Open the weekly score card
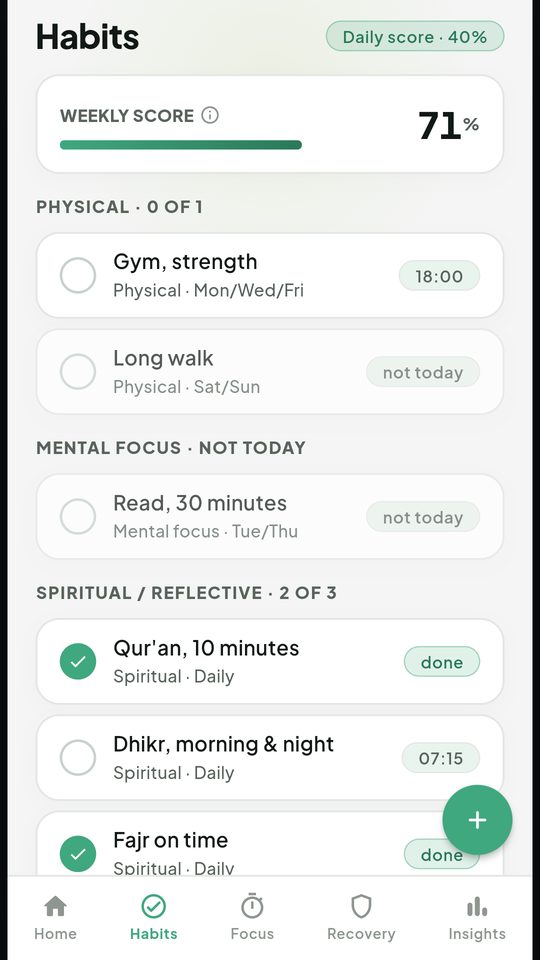The width and height of the screenshot is (540, 960). 270,124
